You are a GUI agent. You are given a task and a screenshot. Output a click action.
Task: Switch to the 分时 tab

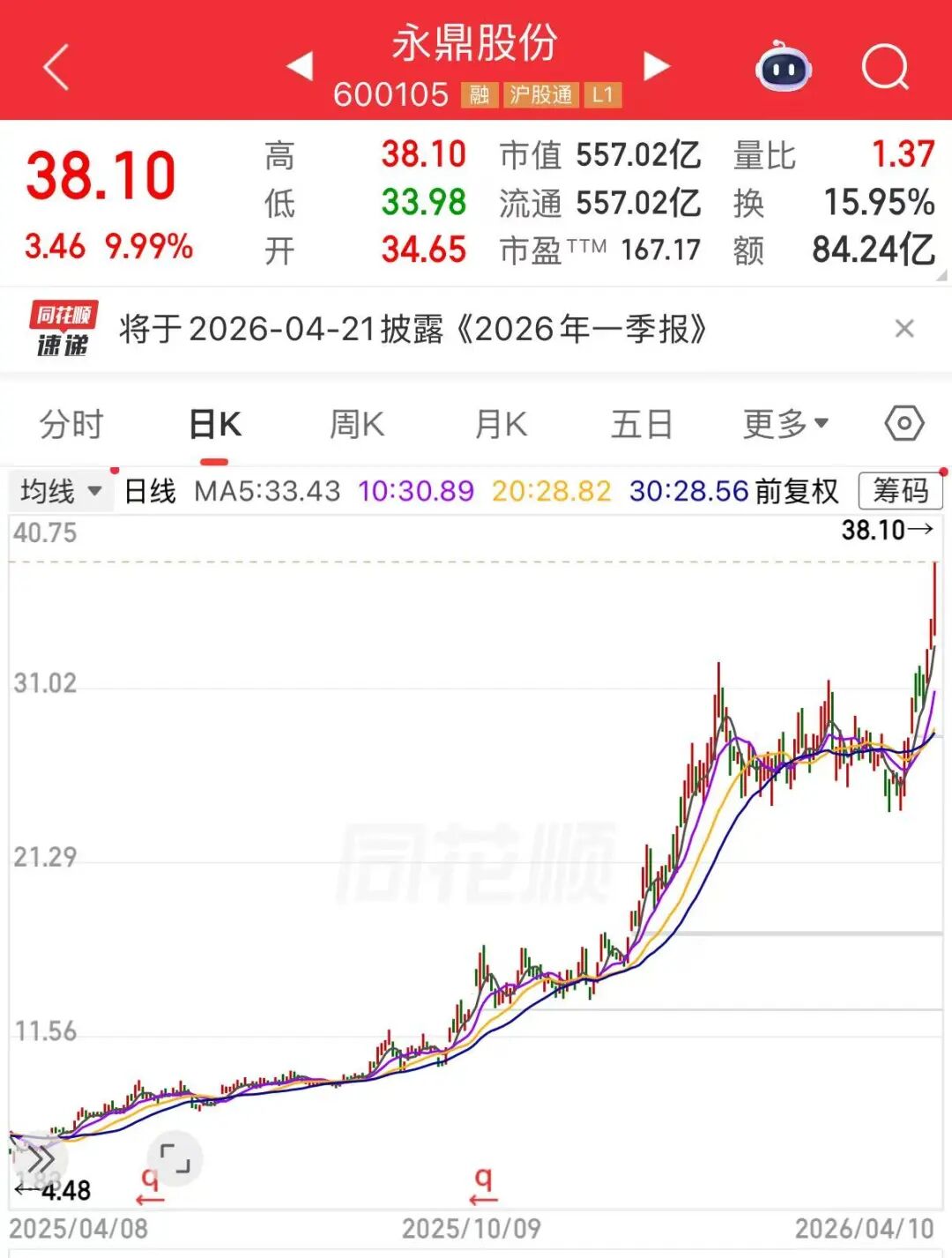(71, 425)
